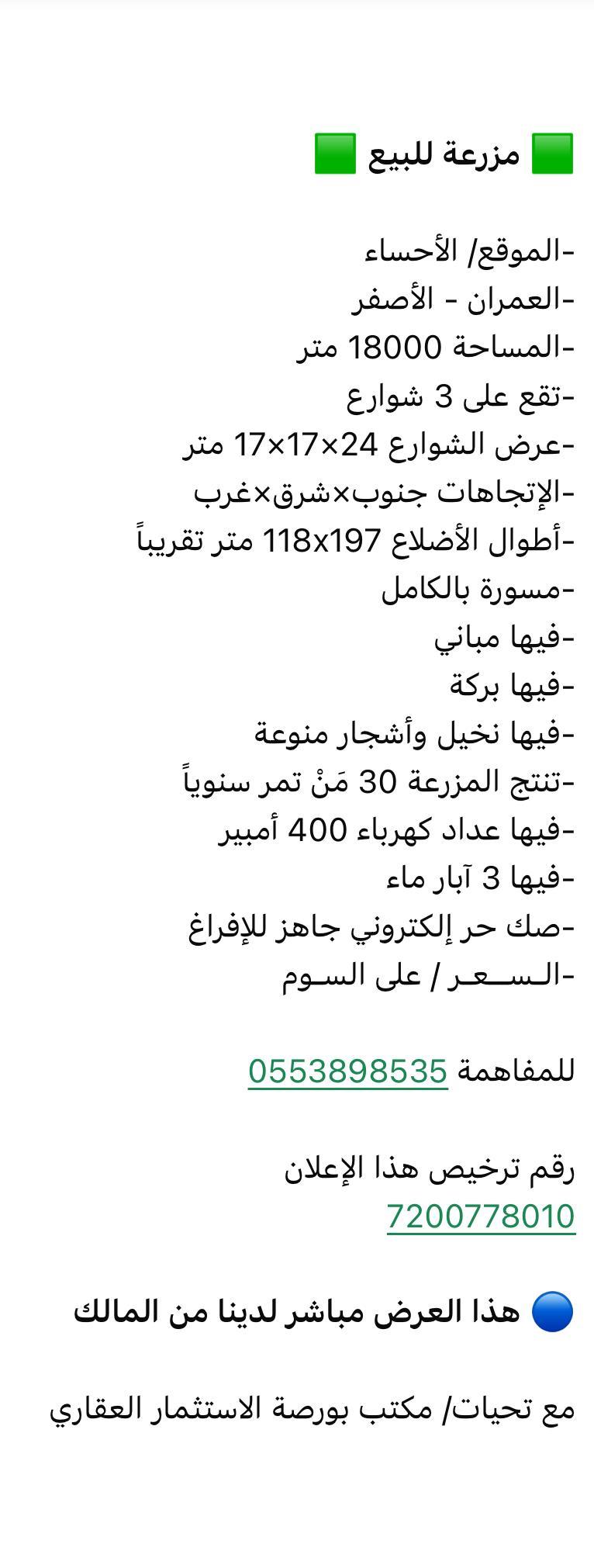
Task: Open the ad license number 7200778010
Action: [481, 1217]
